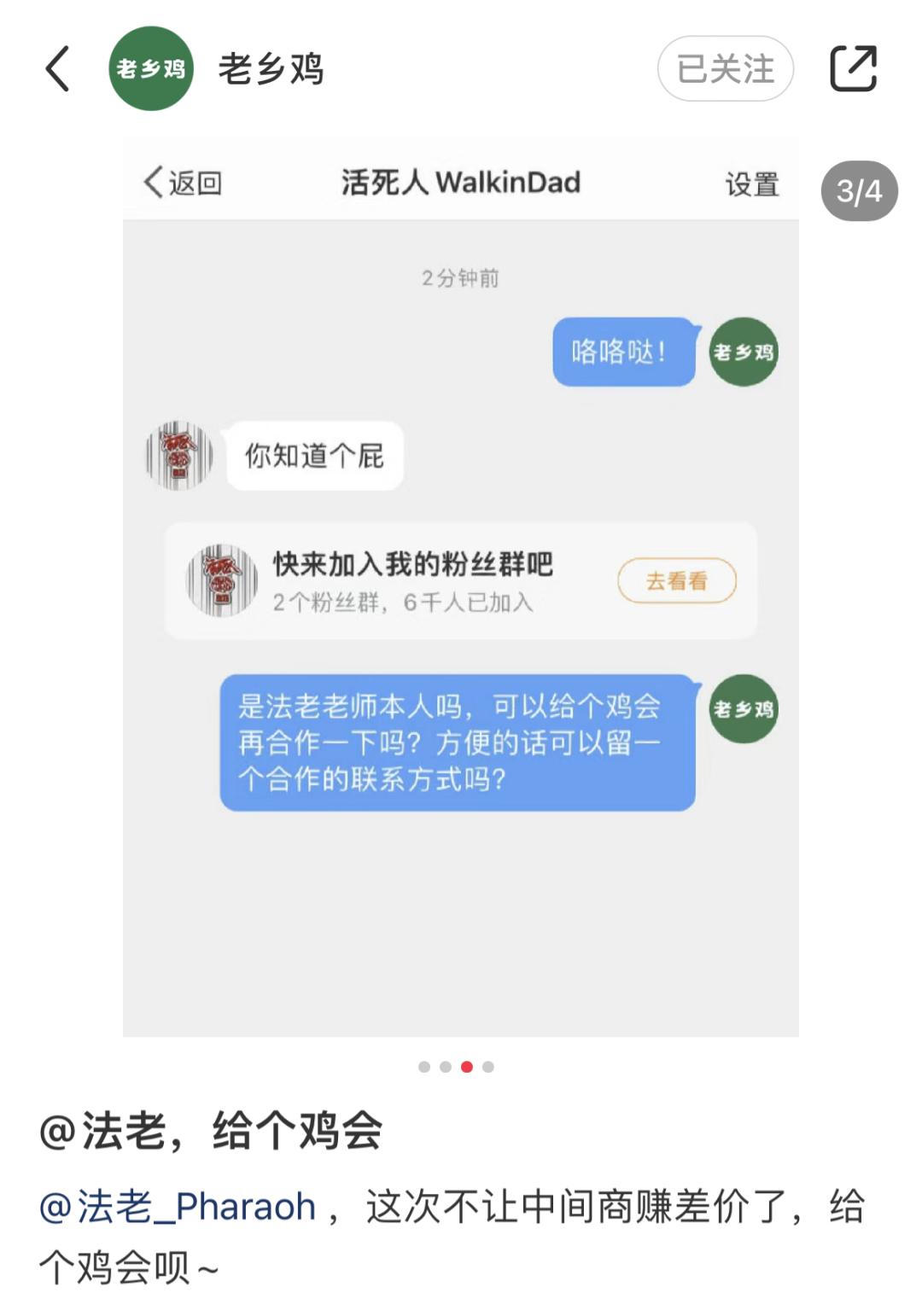
Task: Go back from the post
Action: pos(57,69)
